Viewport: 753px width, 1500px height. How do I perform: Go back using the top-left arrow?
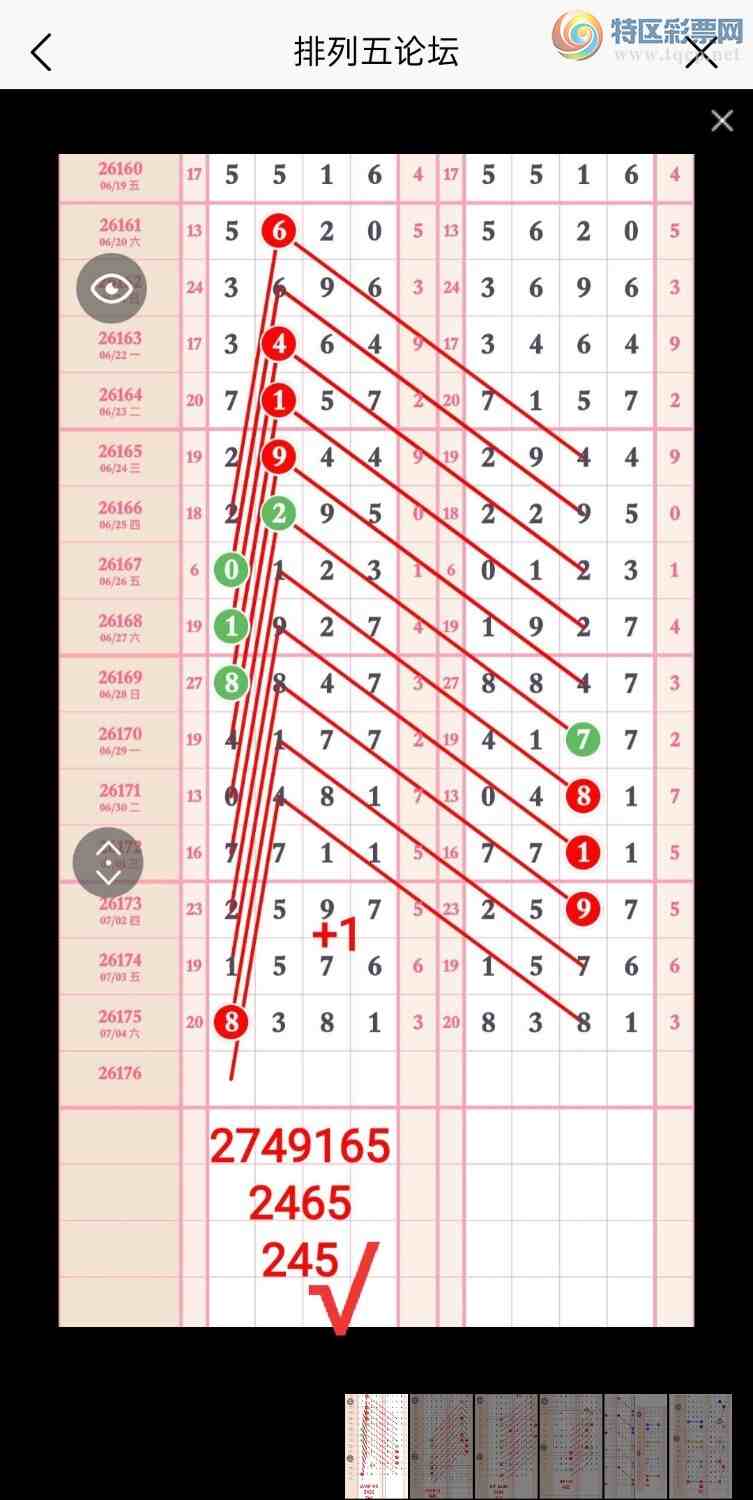point(41,52)
